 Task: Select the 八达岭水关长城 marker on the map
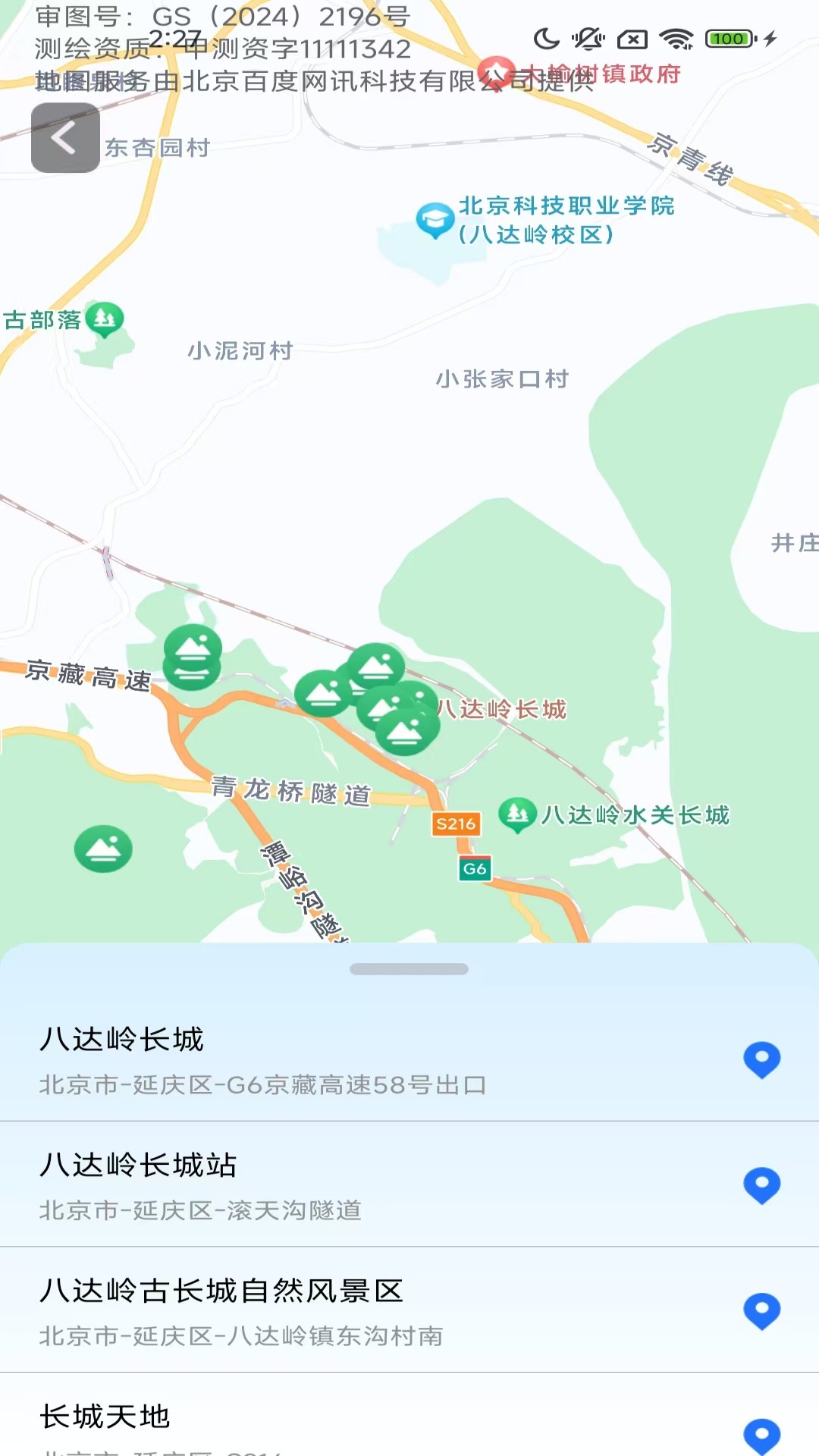click(x=518, y=815)
